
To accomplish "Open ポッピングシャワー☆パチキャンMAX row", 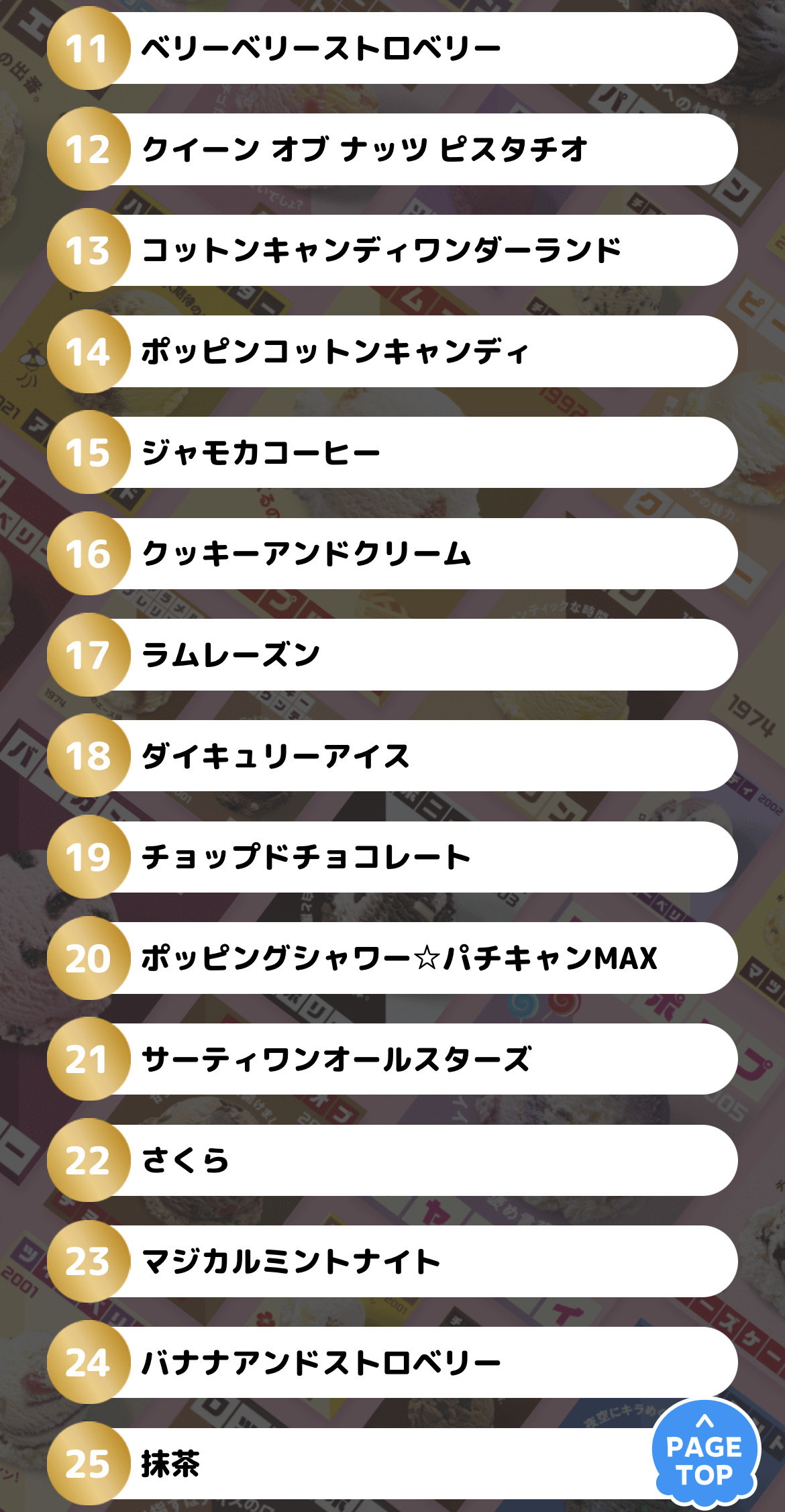I will [x=392, y=958].
